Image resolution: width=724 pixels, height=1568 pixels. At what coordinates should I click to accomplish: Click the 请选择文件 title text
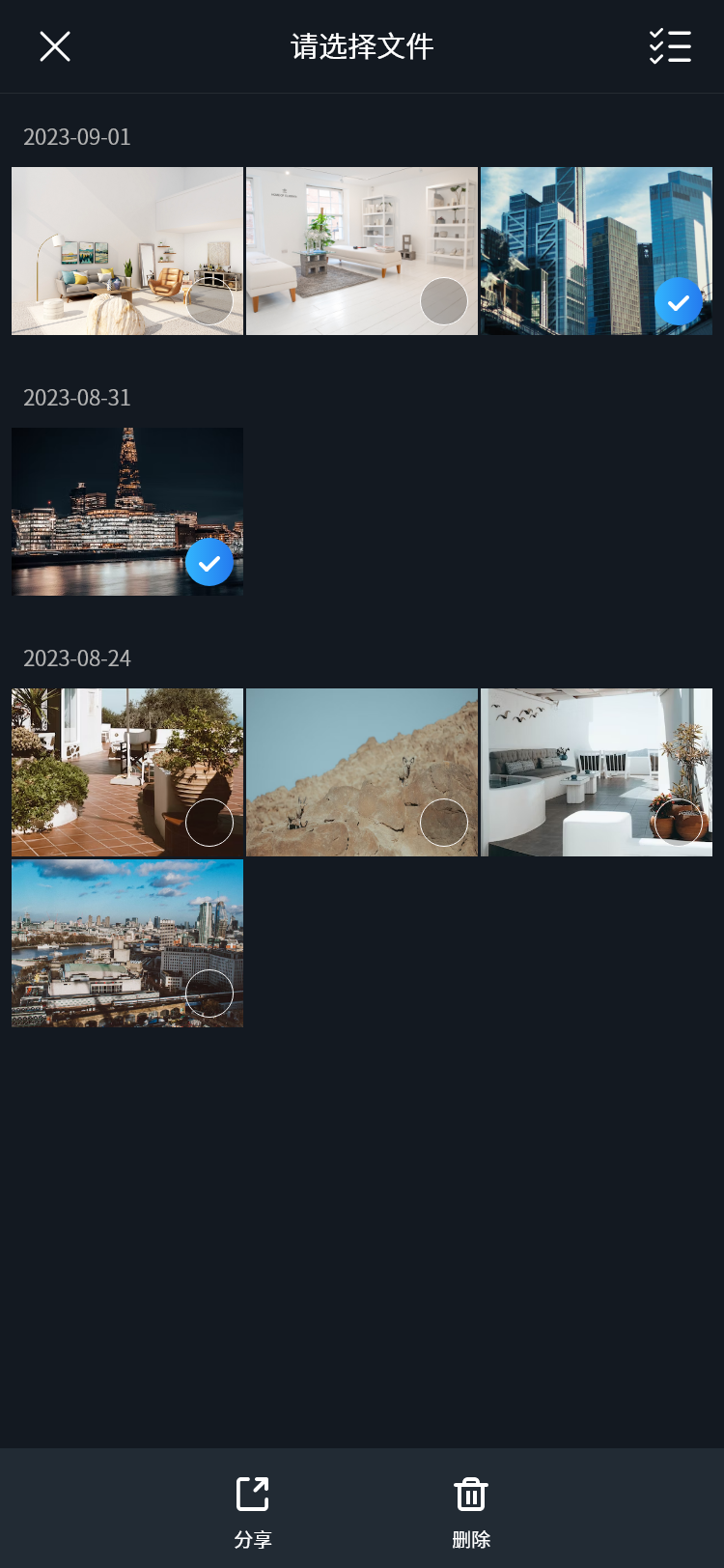pyautogui.click(x=361, y=46)
